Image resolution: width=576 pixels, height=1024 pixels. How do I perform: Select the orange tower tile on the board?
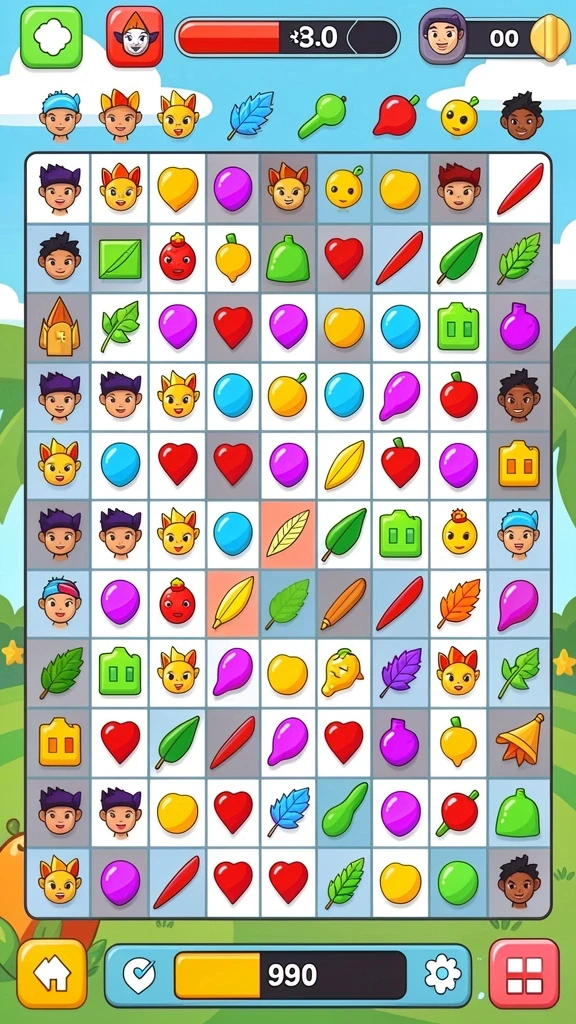(58, 327)
